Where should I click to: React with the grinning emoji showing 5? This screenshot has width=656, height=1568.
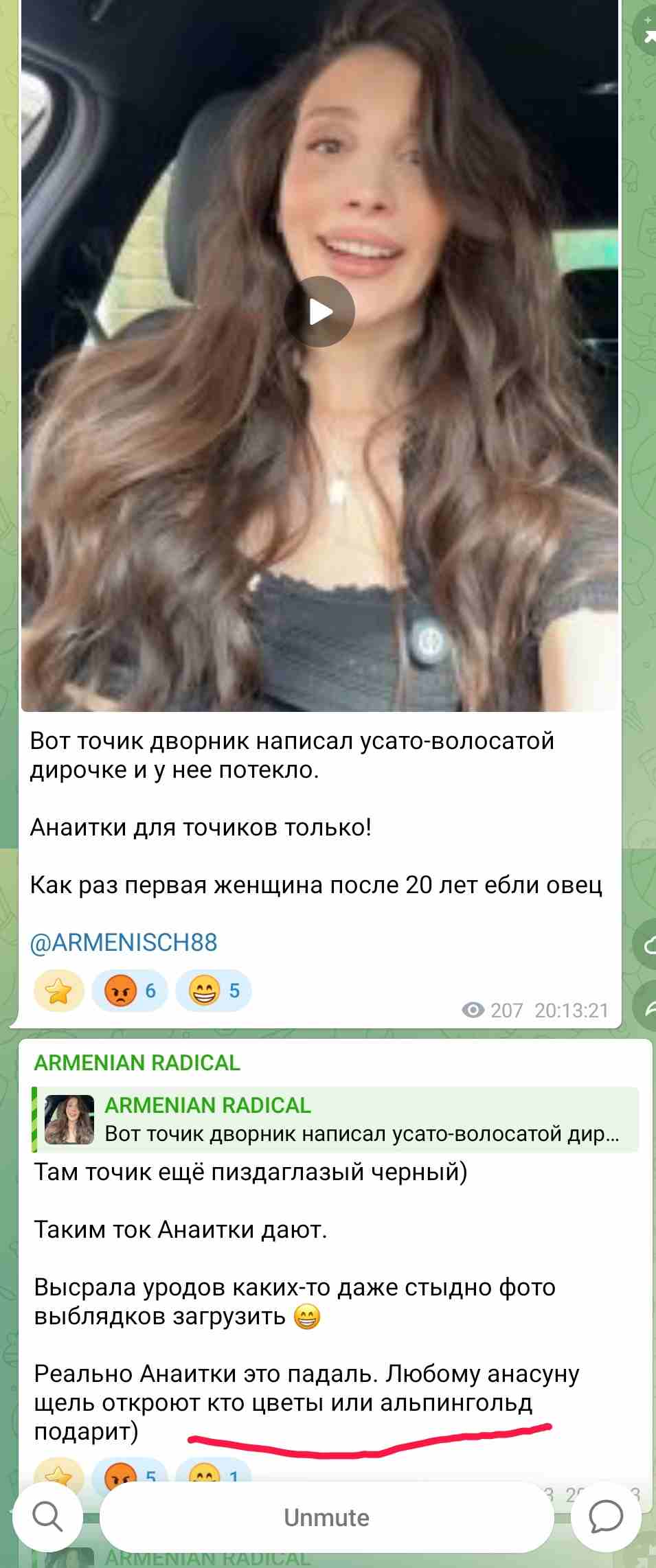214,991
